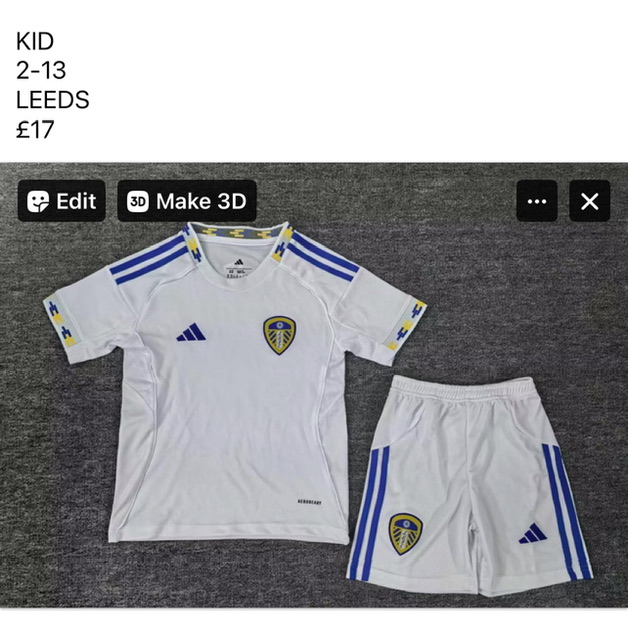Select the Make 3D option

point(187,201)
